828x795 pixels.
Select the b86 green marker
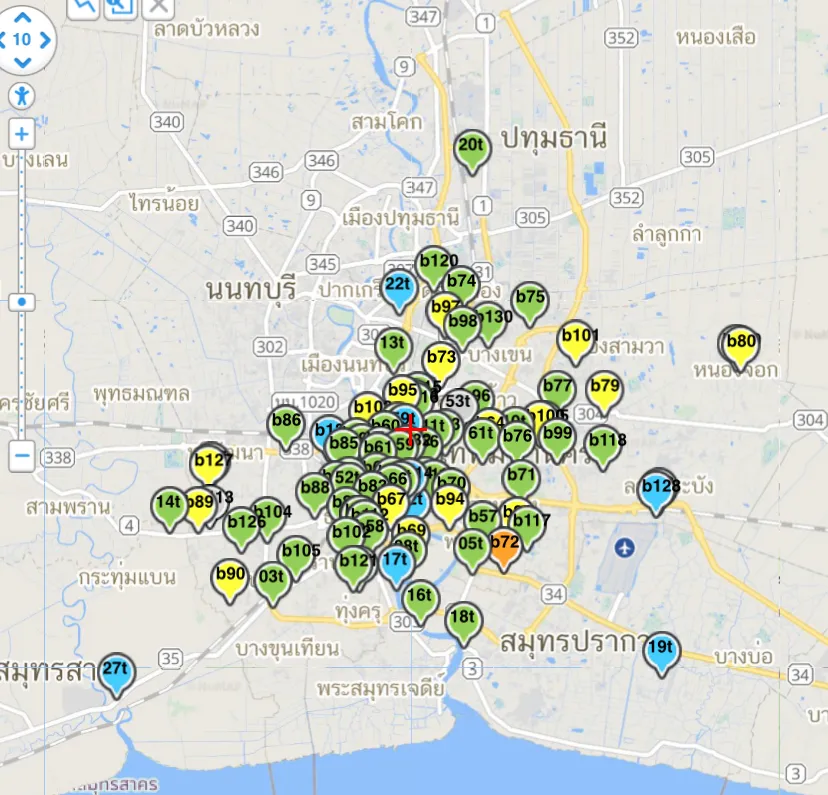286,428
